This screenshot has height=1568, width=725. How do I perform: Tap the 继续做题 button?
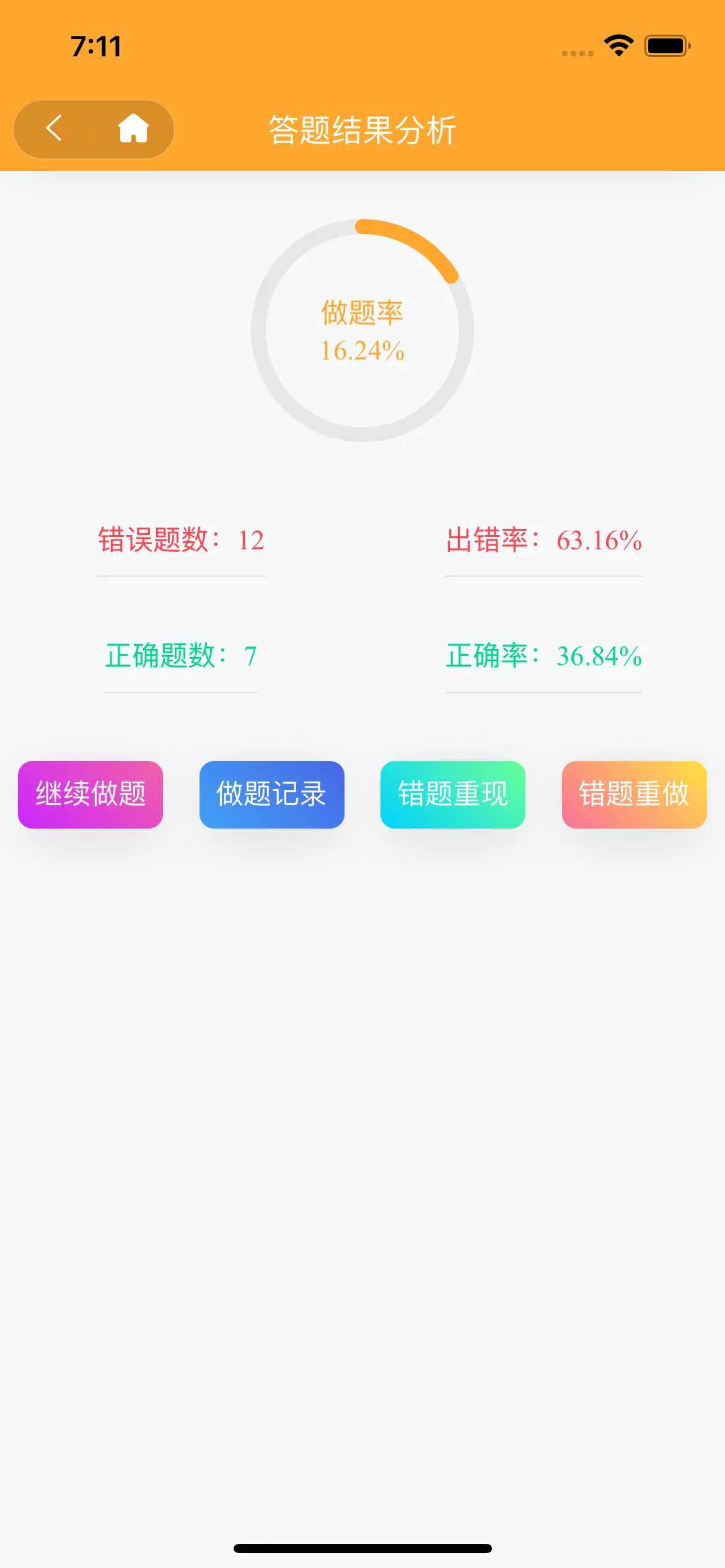tap(90, 795)
